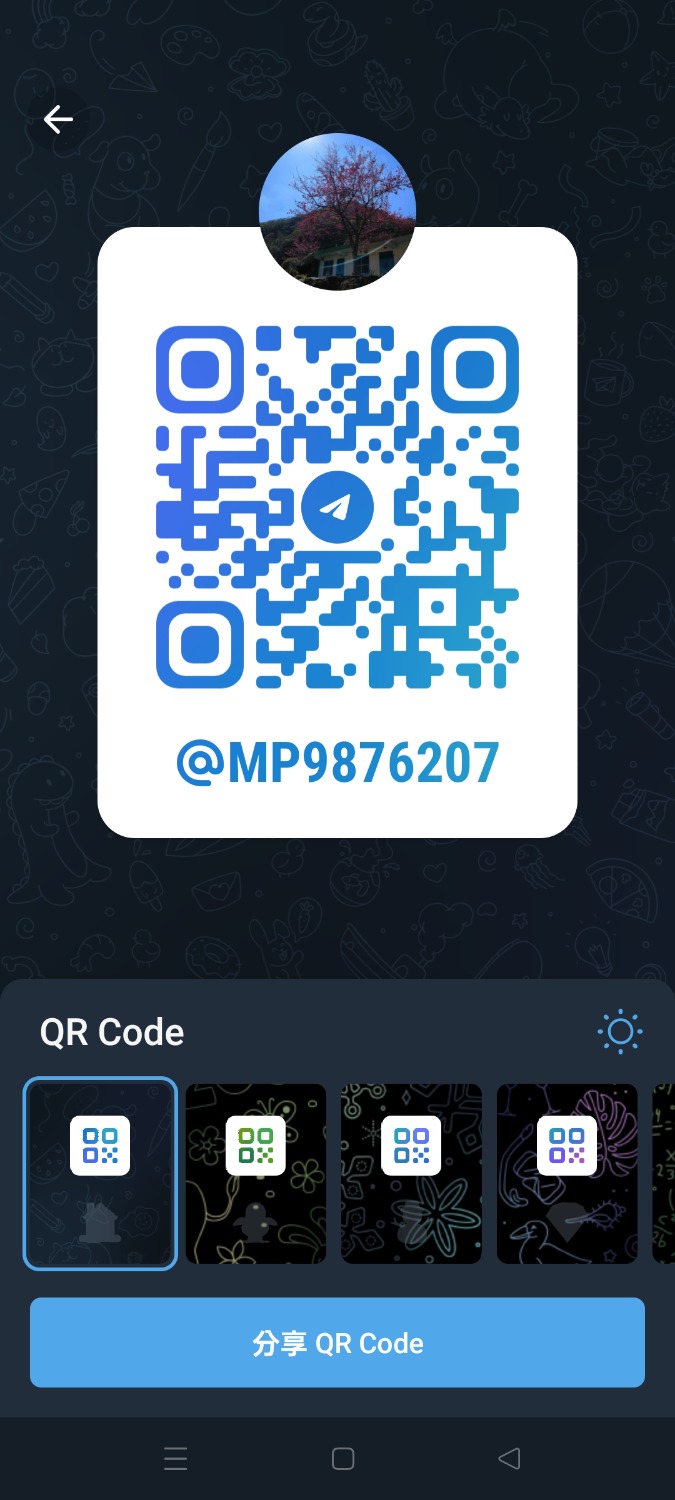Go back using the arrow icon
Viewport: 675px width, 1500px height.
click(58, 120)
